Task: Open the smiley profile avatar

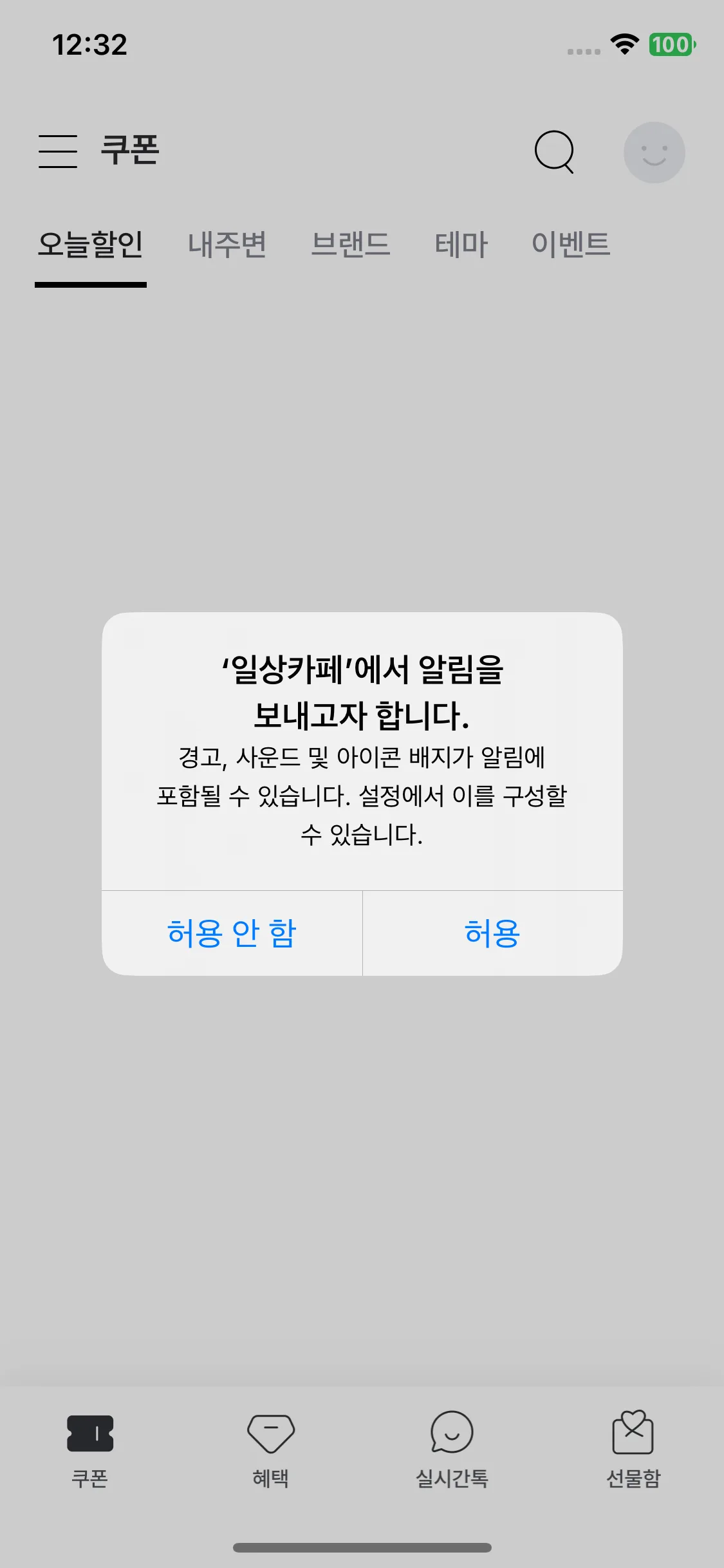Action: 654,153
